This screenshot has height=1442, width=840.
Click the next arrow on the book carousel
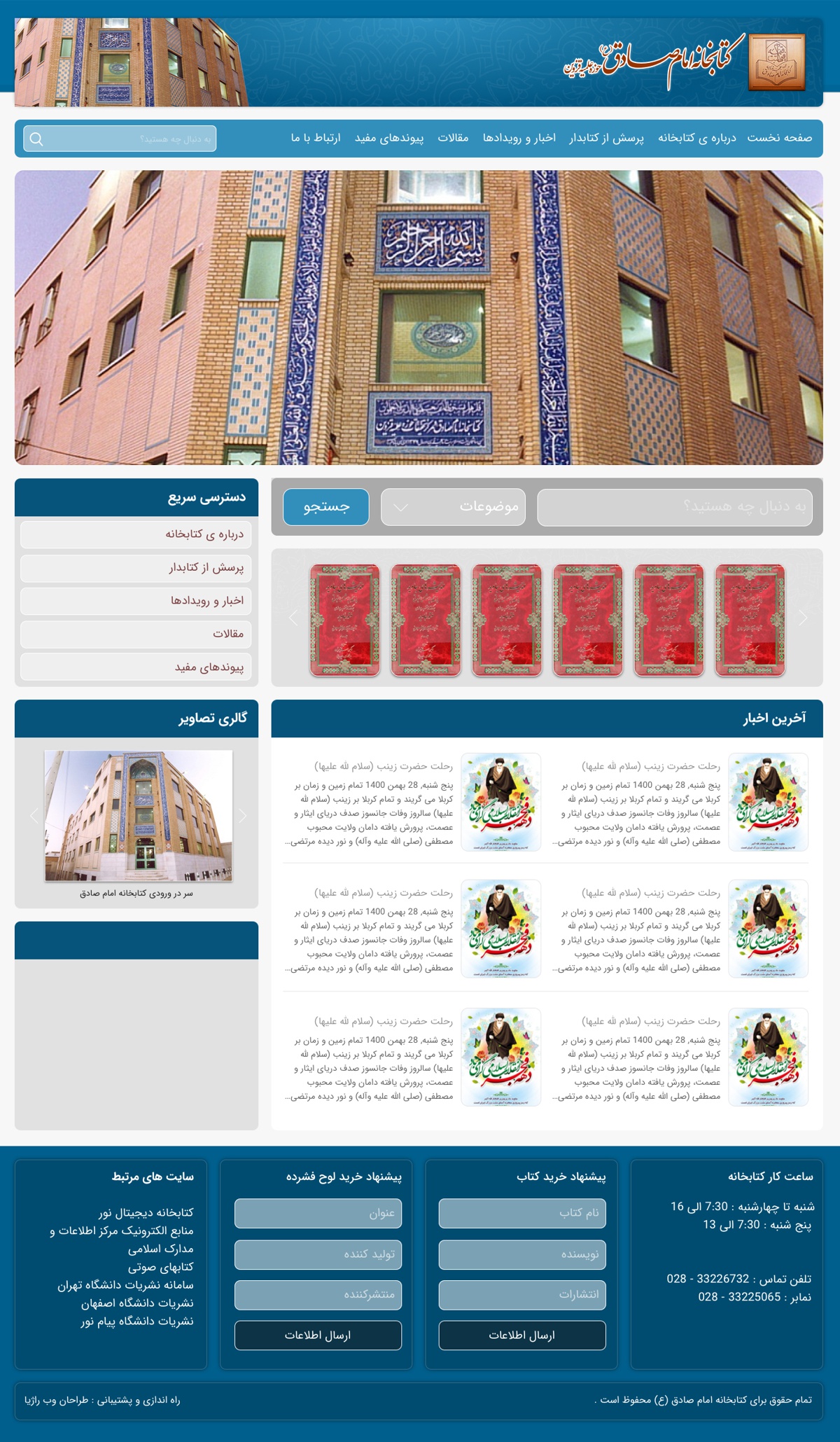[804, 618]
